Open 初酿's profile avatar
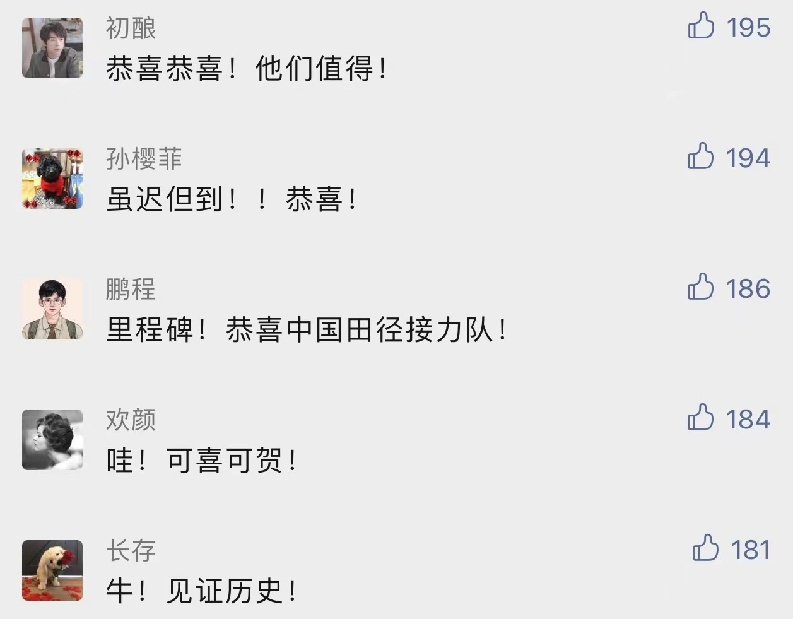The width and height of the screenshot is (793, 619). tap(53, 47)
